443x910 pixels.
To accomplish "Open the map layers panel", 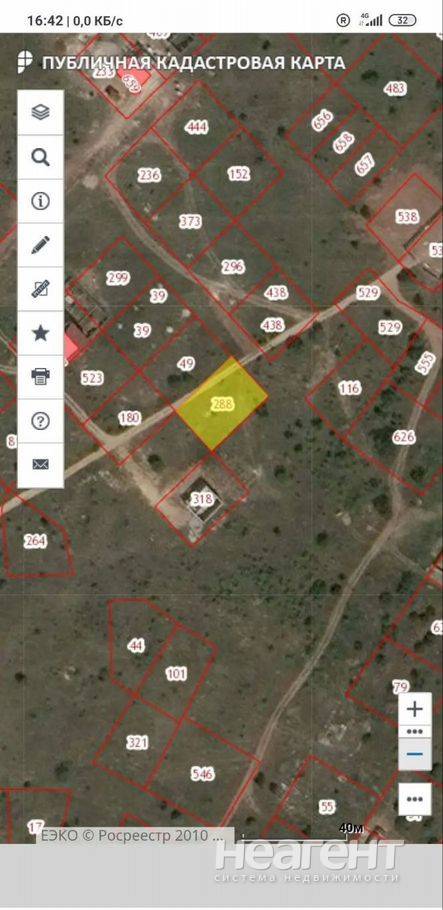I will click(x=40, y=113).
